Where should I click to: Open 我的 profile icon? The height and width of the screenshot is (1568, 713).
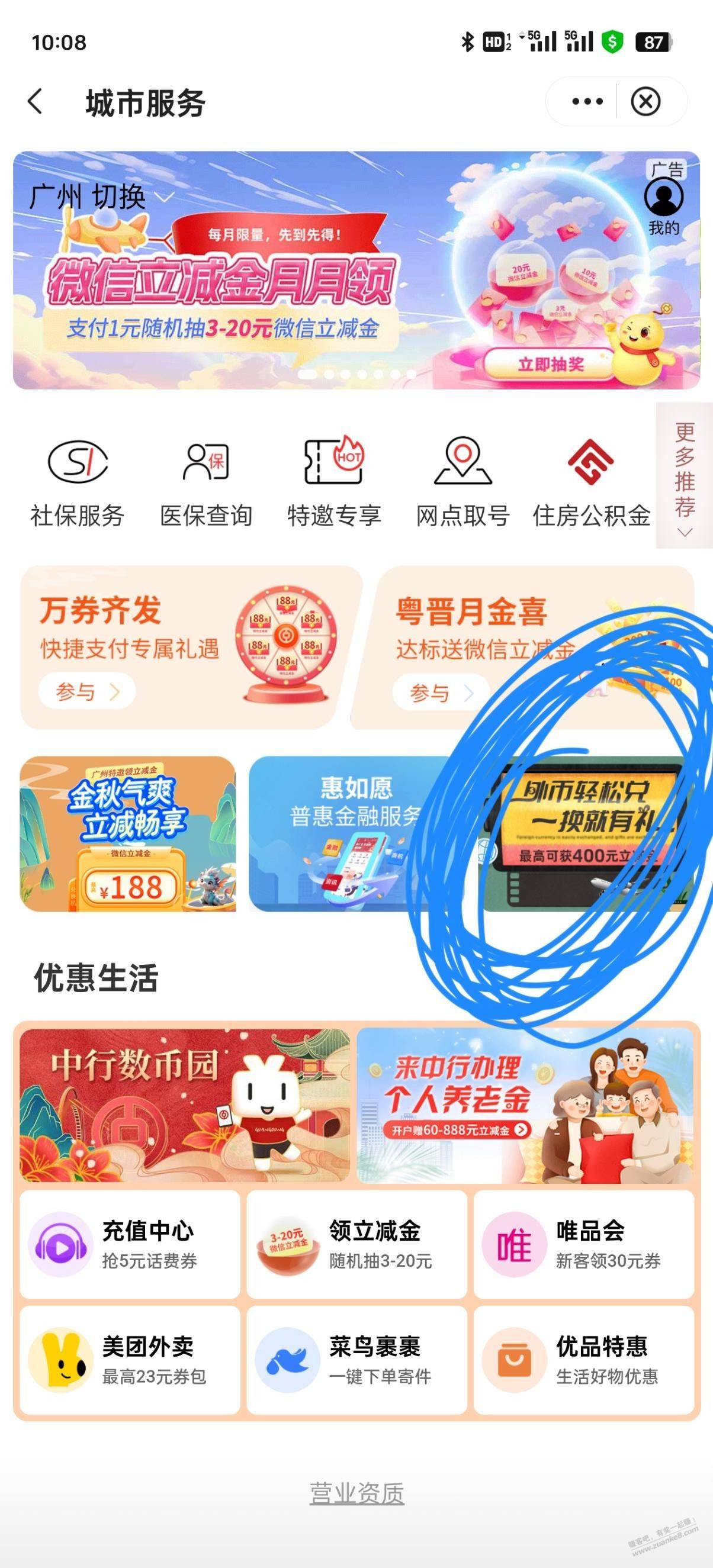click(663, 208)
